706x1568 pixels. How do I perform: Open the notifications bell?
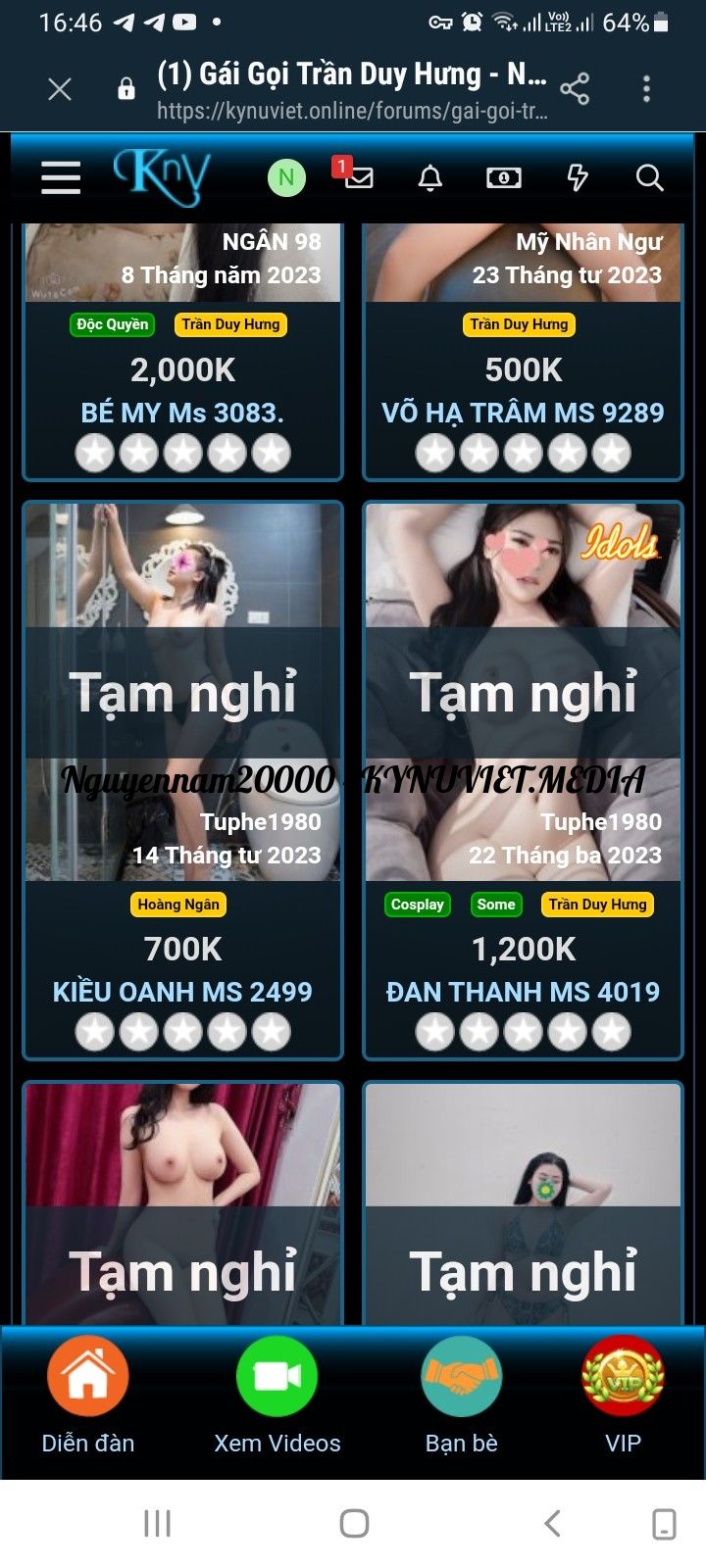pos(430,177)
